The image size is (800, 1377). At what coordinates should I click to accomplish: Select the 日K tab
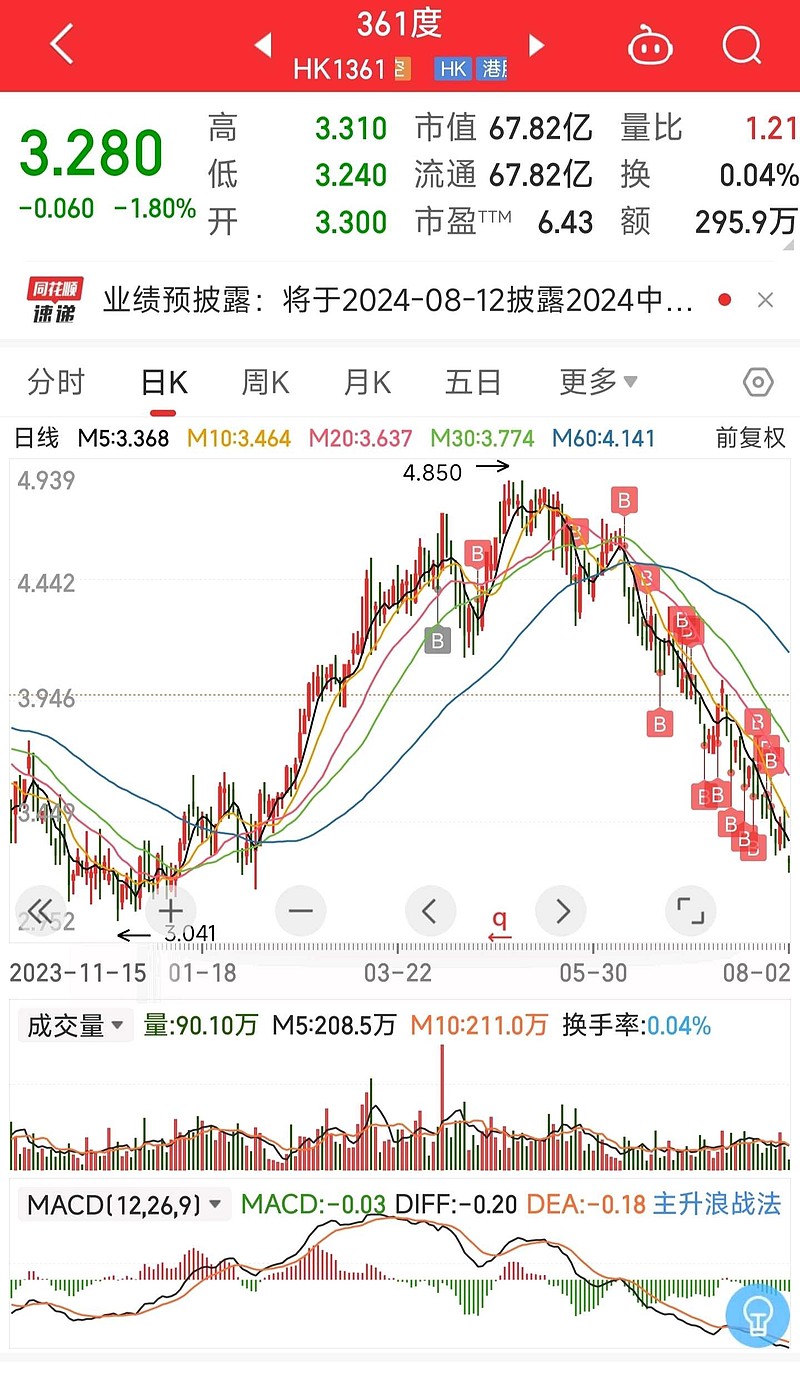(164, 382)
